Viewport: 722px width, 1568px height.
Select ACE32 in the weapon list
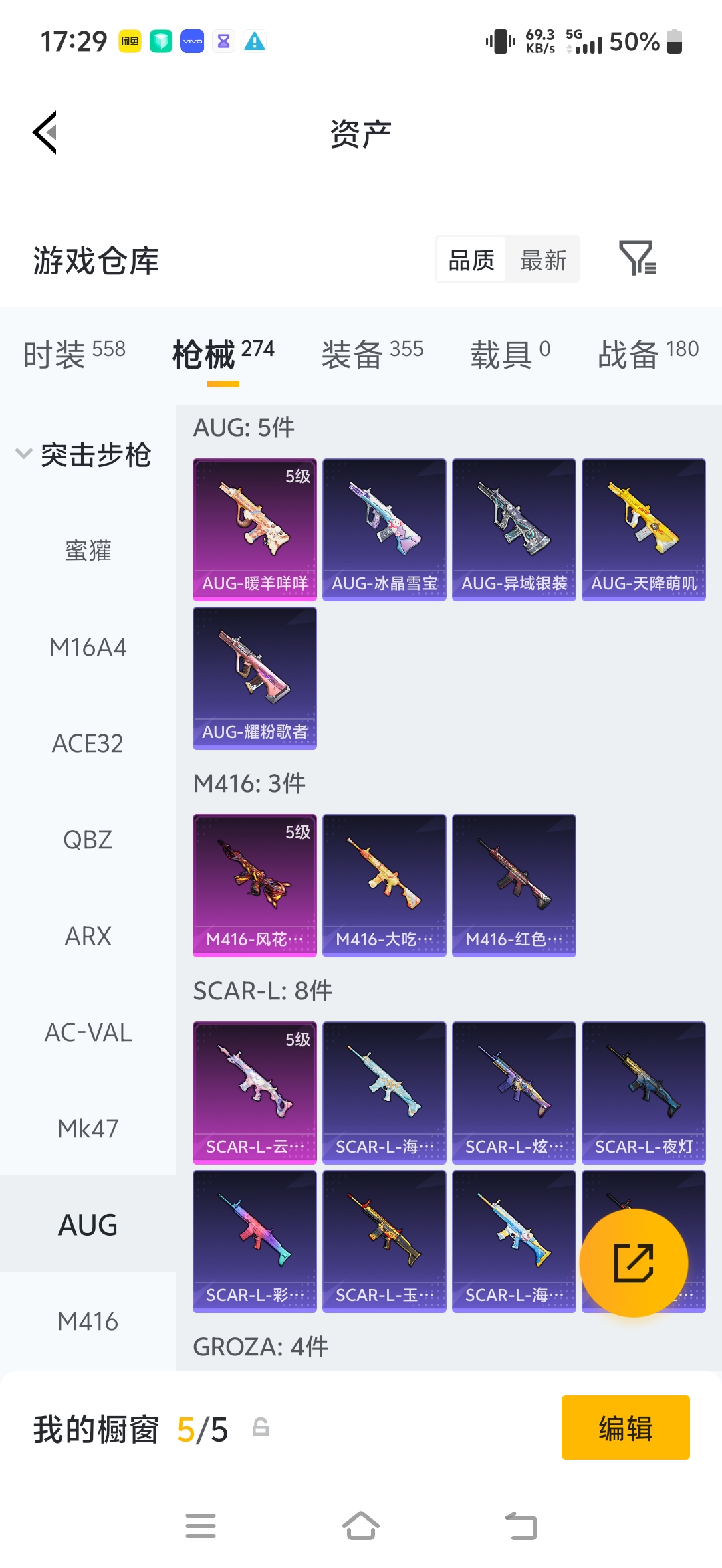88,744
